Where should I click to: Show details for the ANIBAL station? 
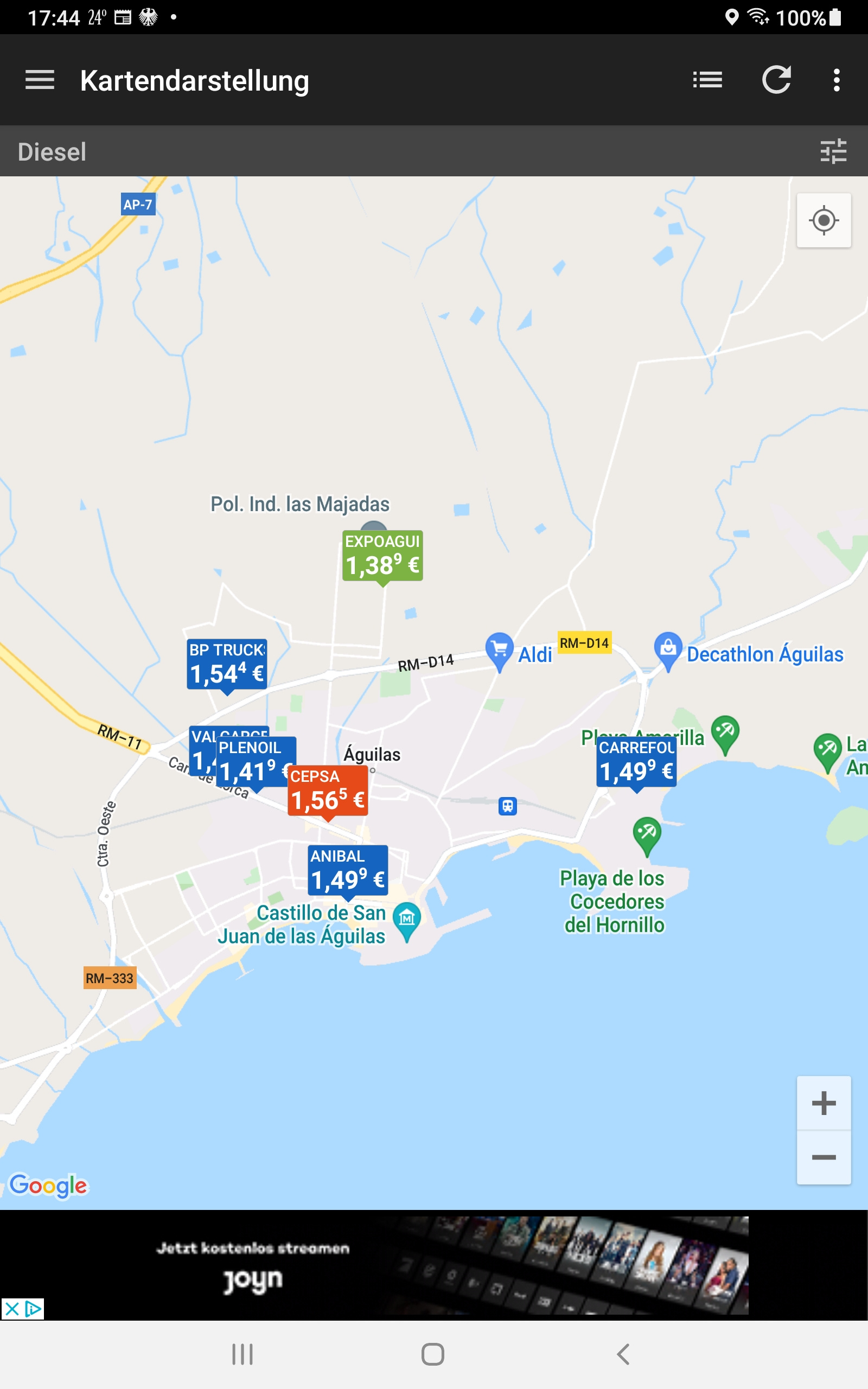[x=348, y=870]
